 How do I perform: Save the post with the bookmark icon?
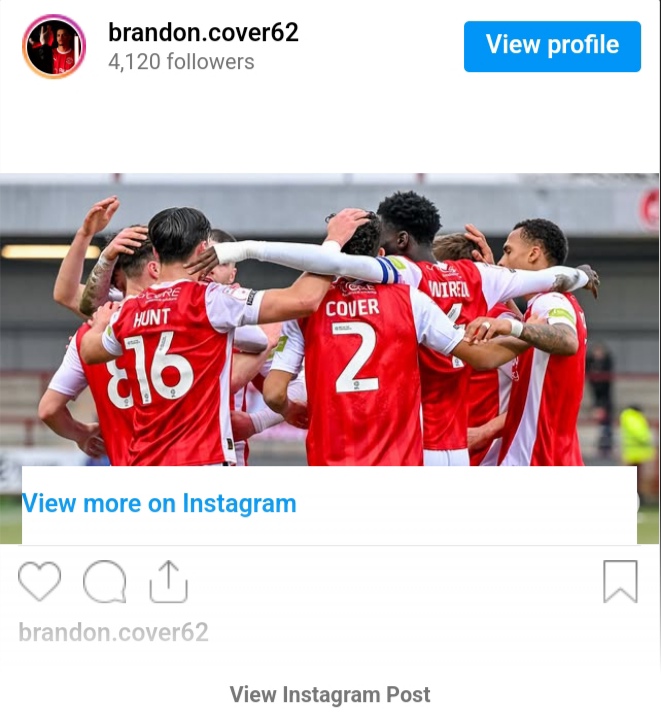coord(620,581)
